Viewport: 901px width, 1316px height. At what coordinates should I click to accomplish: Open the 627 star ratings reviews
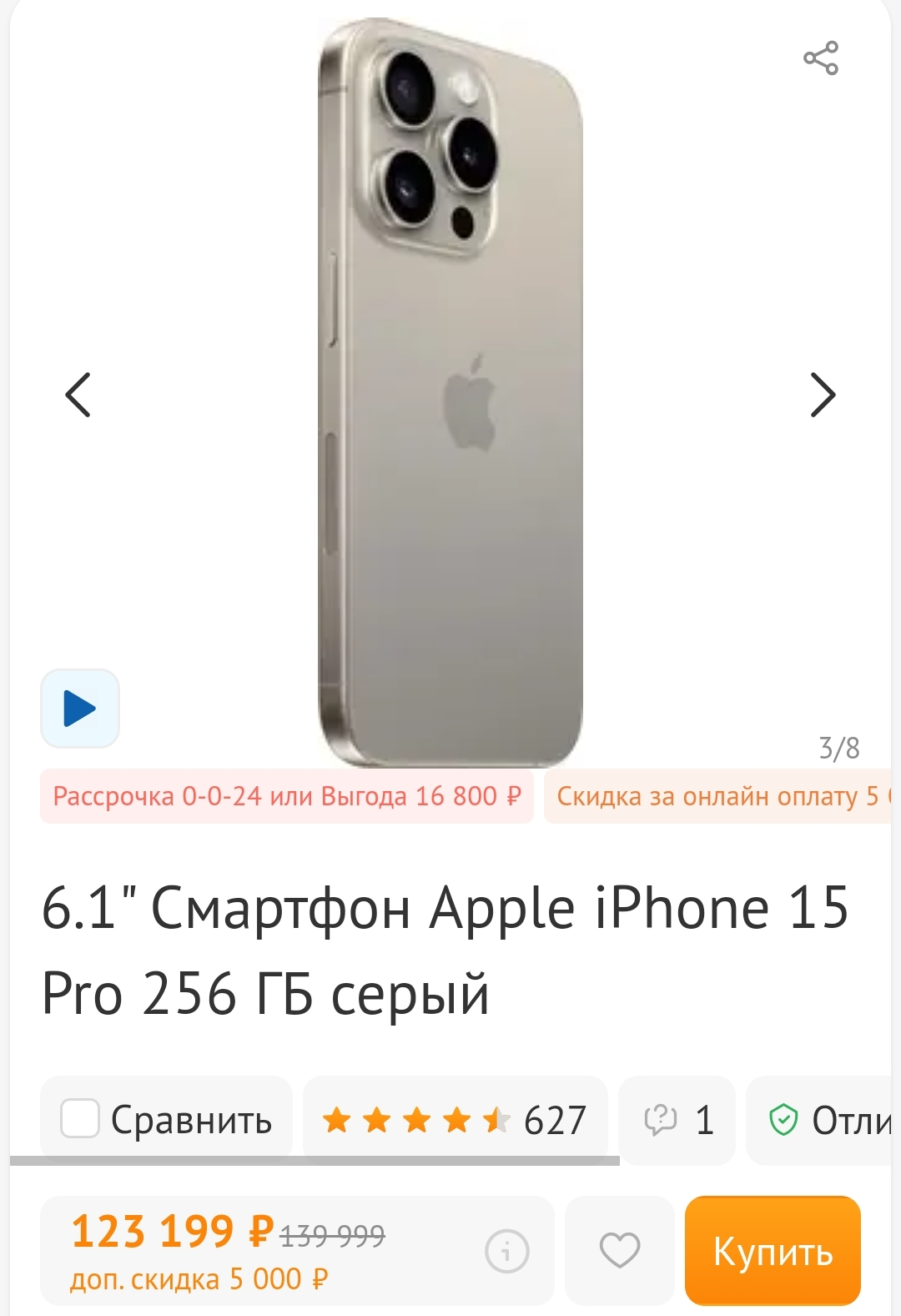(x=455, y=1120)
